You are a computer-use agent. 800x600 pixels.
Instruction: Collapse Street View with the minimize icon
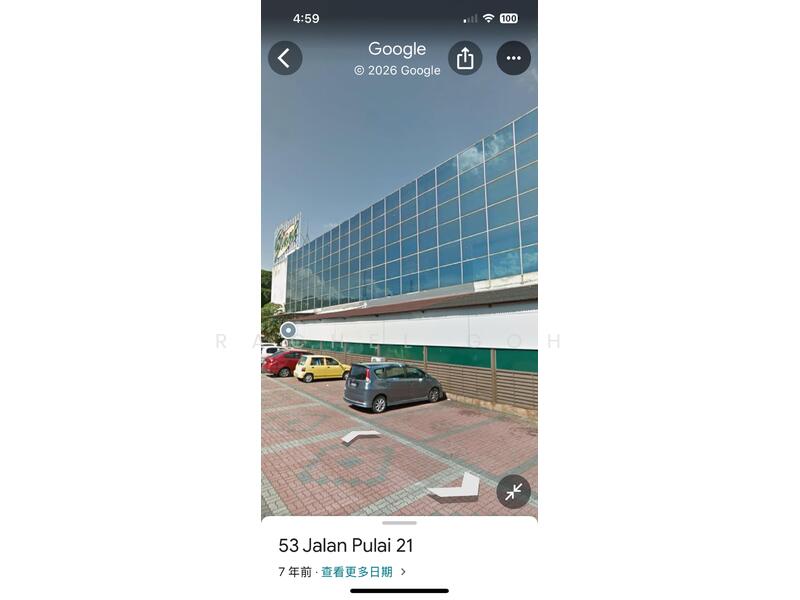(x=513, y=491)
